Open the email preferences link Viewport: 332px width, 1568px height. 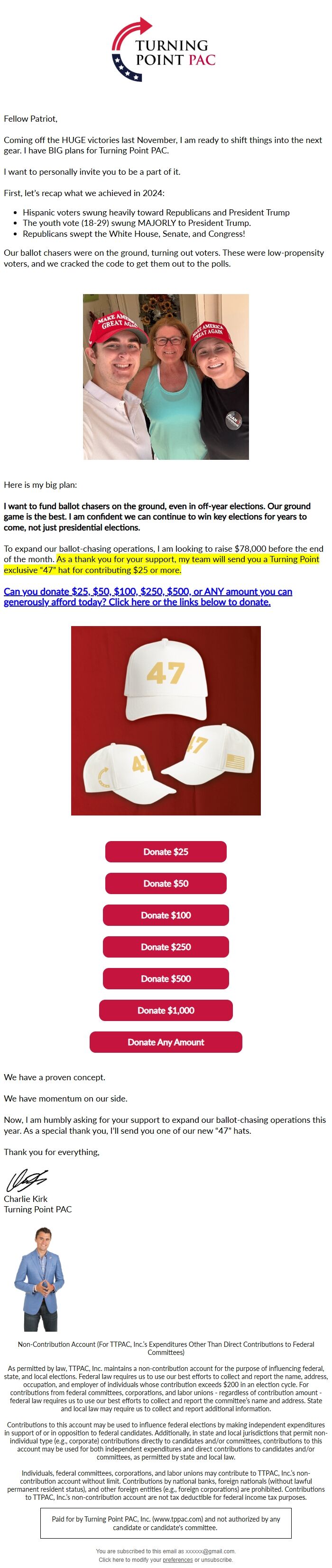(x=177, y=1559)
